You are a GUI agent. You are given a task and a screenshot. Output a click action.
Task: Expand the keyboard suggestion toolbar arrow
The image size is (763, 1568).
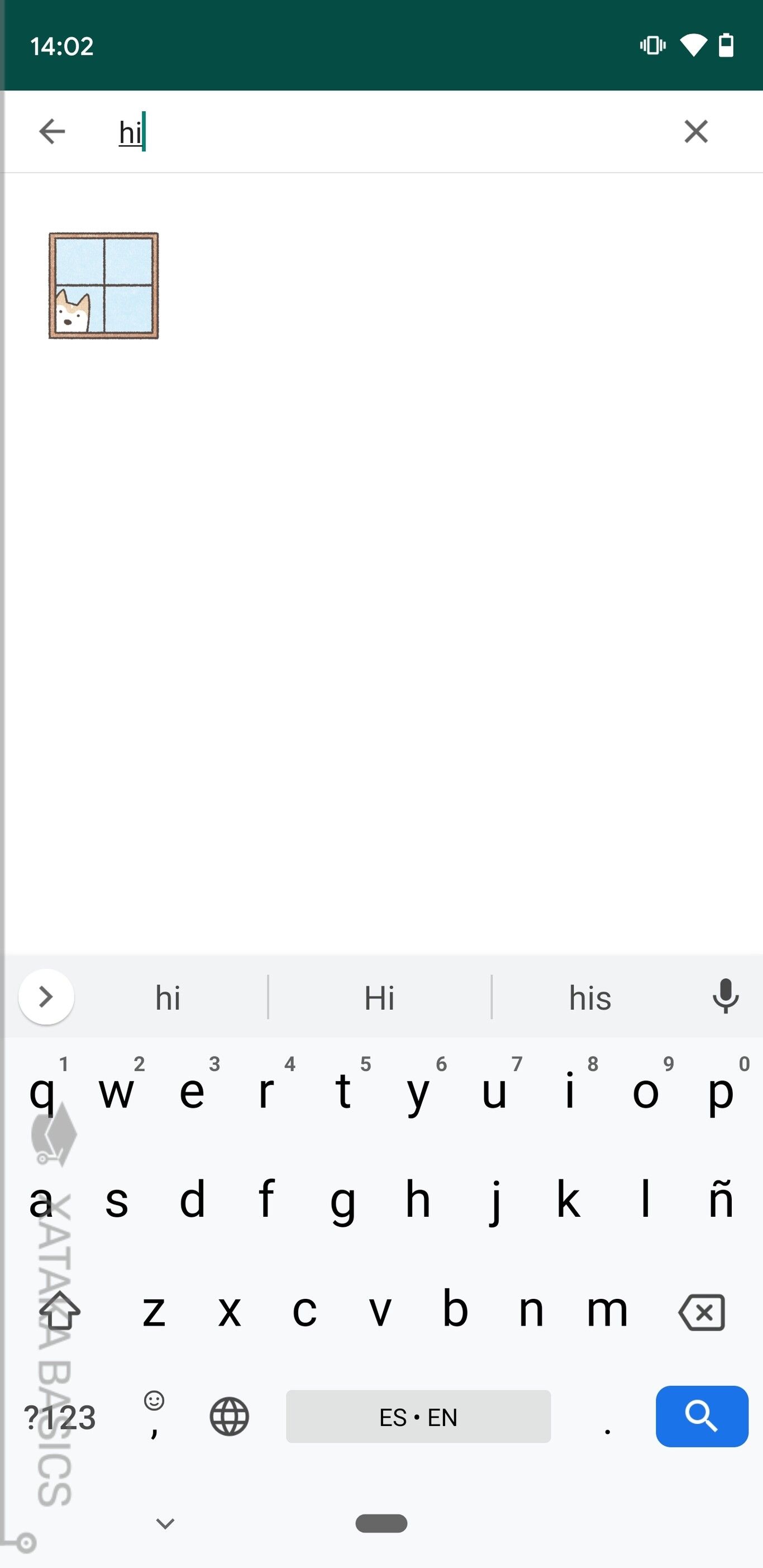46,997
